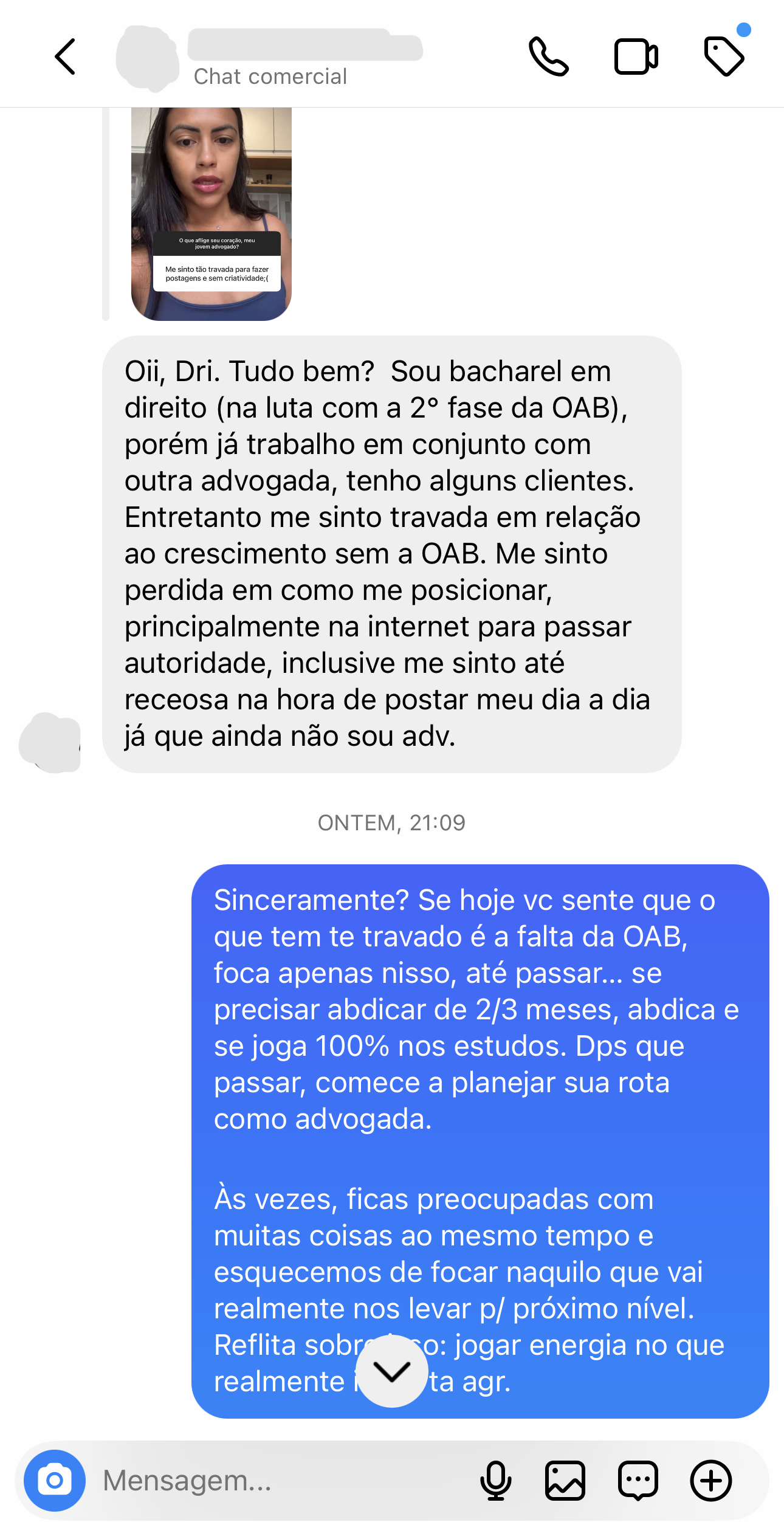Open the camera

tap(55, 1481)
